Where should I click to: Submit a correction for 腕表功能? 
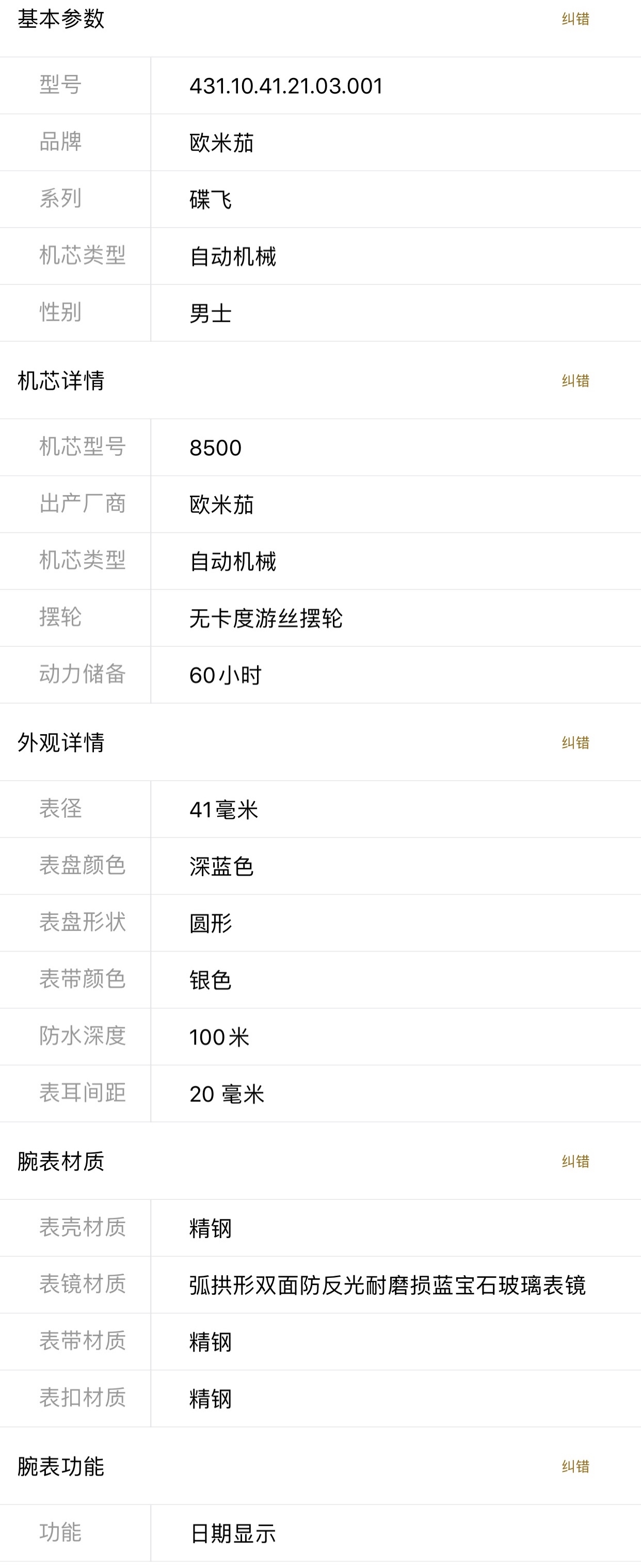point(575,1466)
